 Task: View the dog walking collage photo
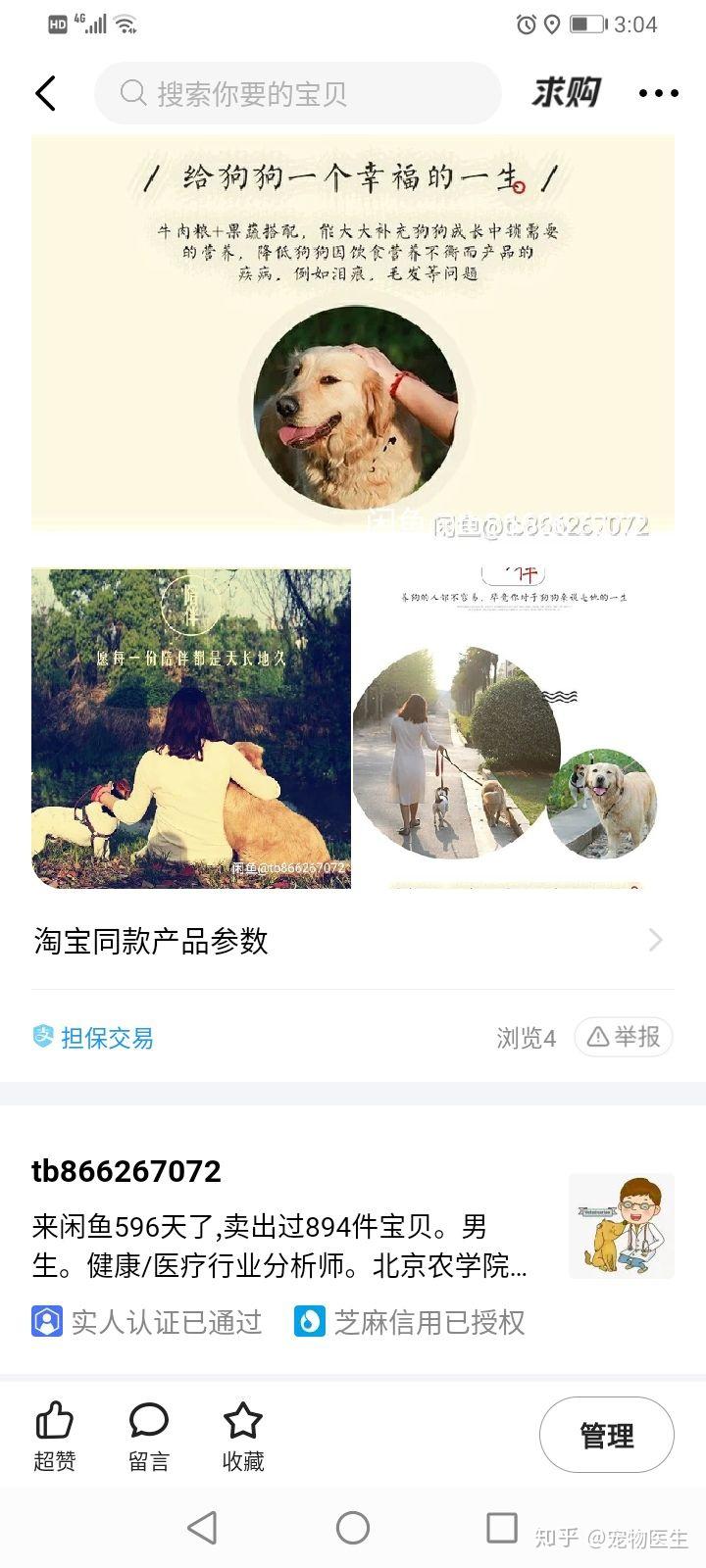click(513, 728)
